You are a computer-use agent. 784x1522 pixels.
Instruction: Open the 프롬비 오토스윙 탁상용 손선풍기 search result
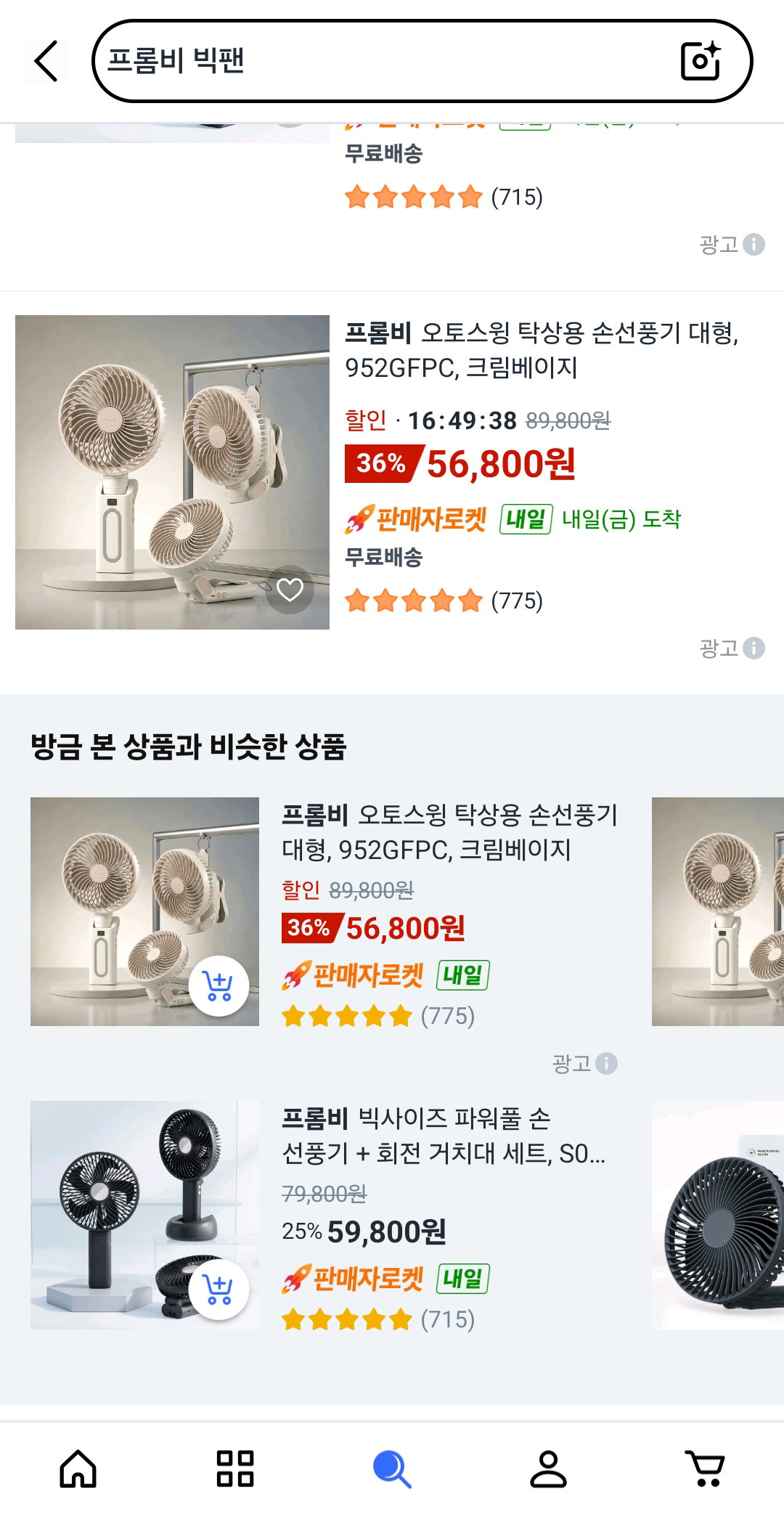[392, 472]
